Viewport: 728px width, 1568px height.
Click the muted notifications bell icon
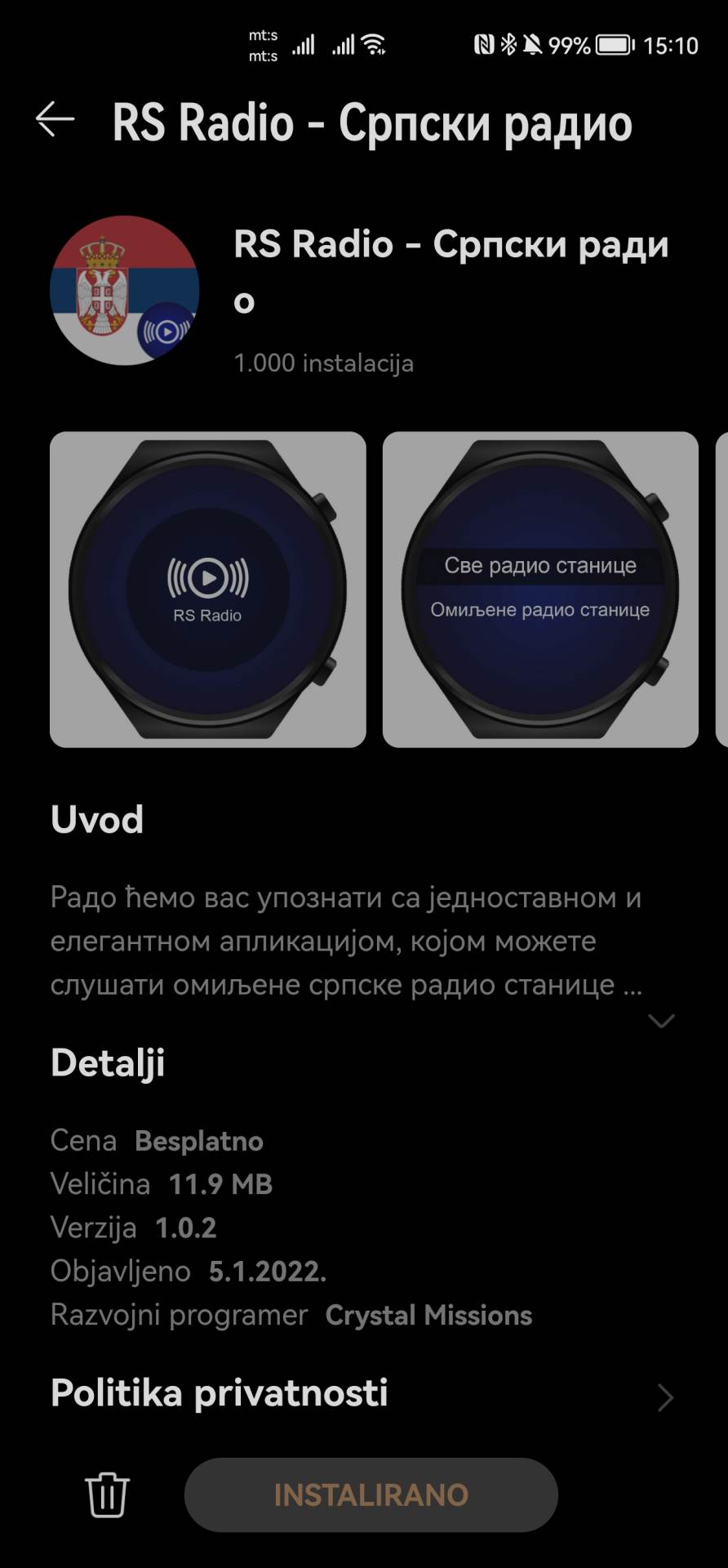[532, 45]
